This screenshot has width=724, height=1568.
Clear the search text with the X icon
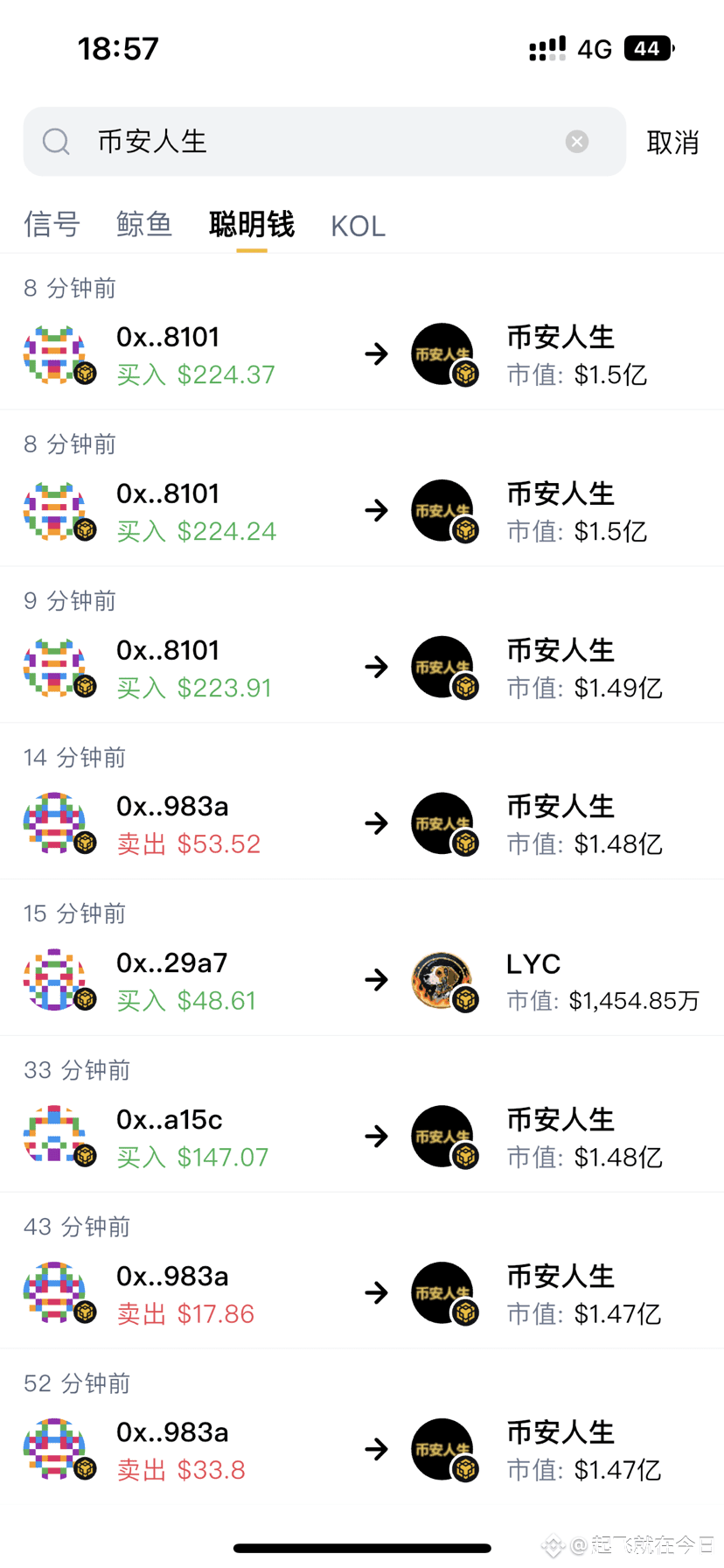click(577, 142)
